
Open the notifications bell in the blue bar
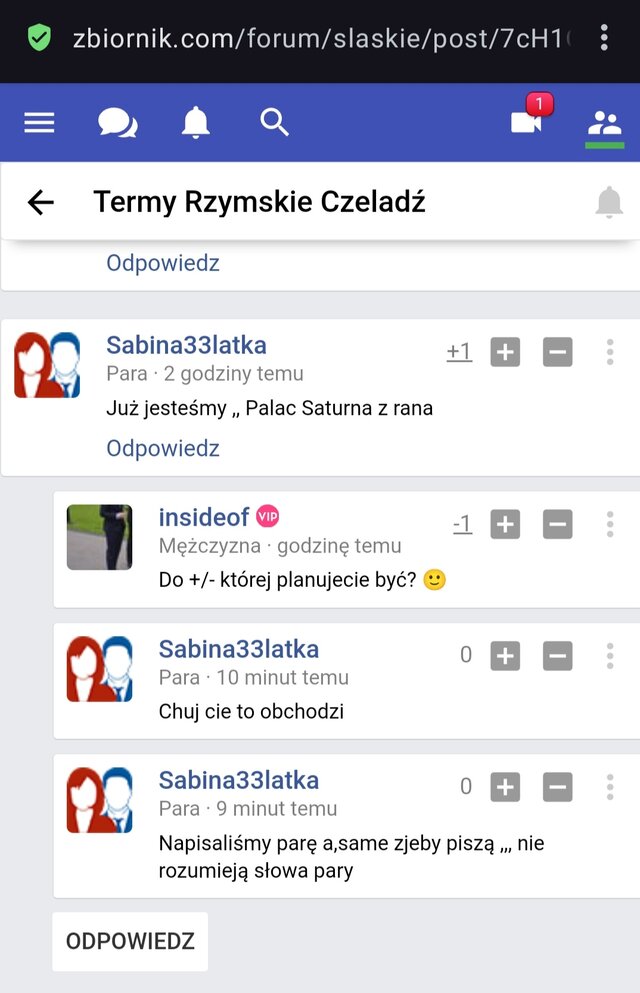[x=196, y=122]
